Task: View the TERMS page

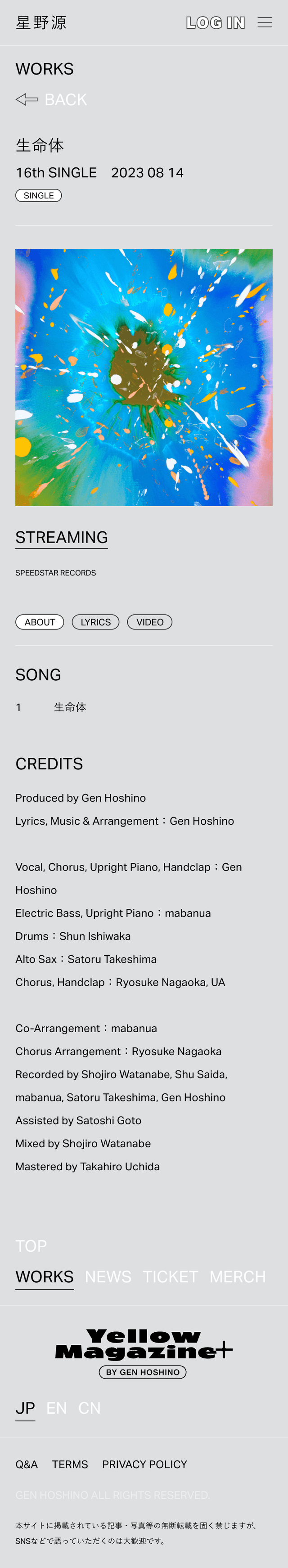Action: coord(70,1465)
